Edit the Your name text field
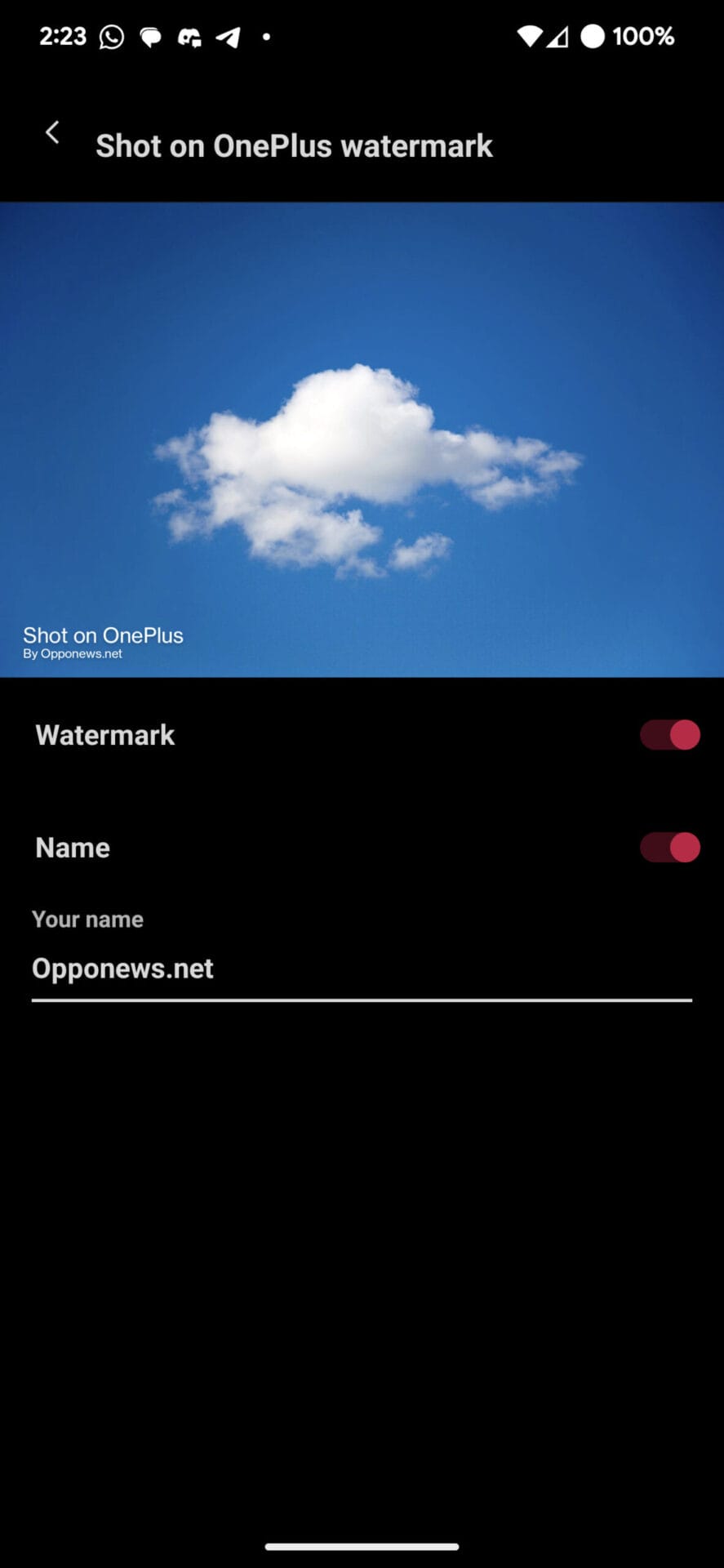Screen dimensions: 724x1568 361,969
